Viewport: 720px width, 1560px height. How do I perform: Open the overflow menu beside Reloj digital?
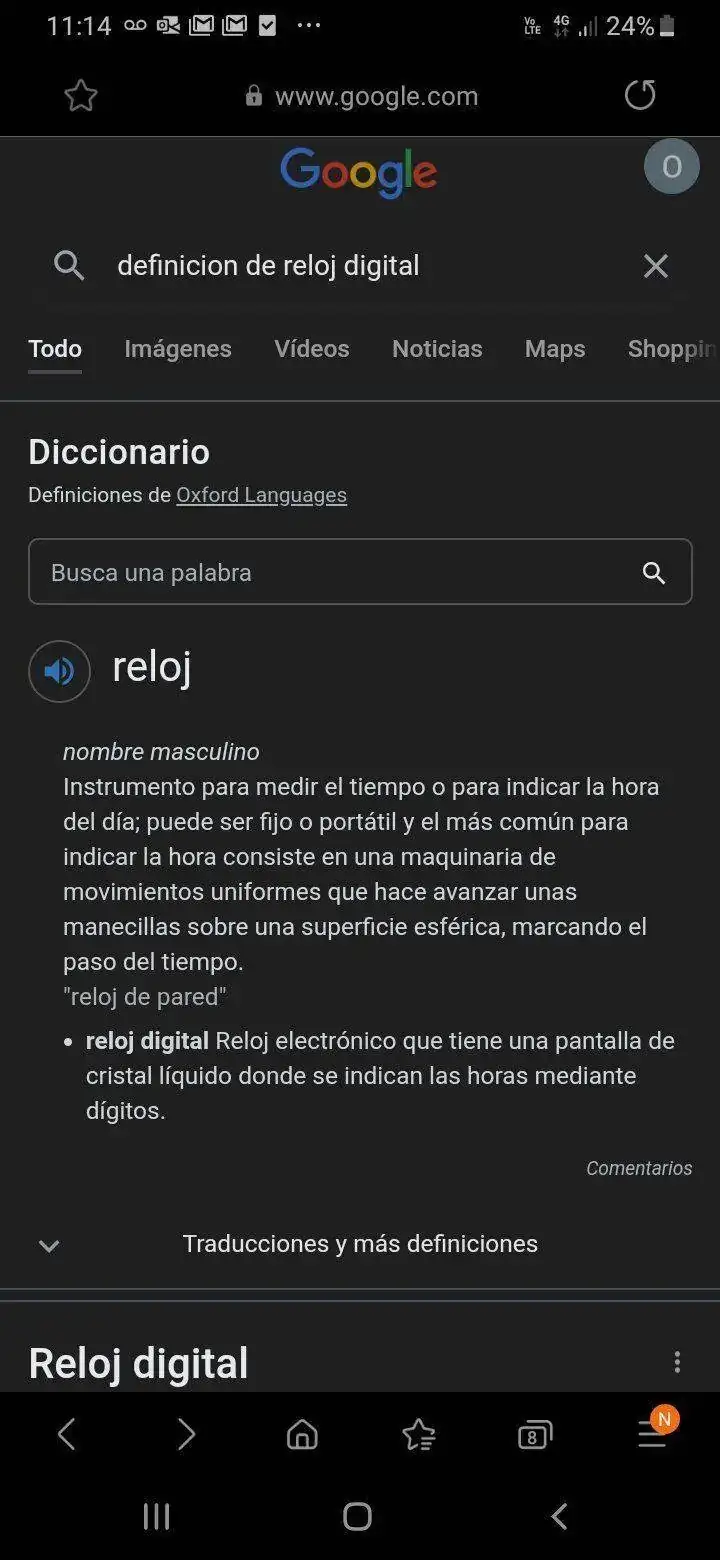pos(677,1362)
